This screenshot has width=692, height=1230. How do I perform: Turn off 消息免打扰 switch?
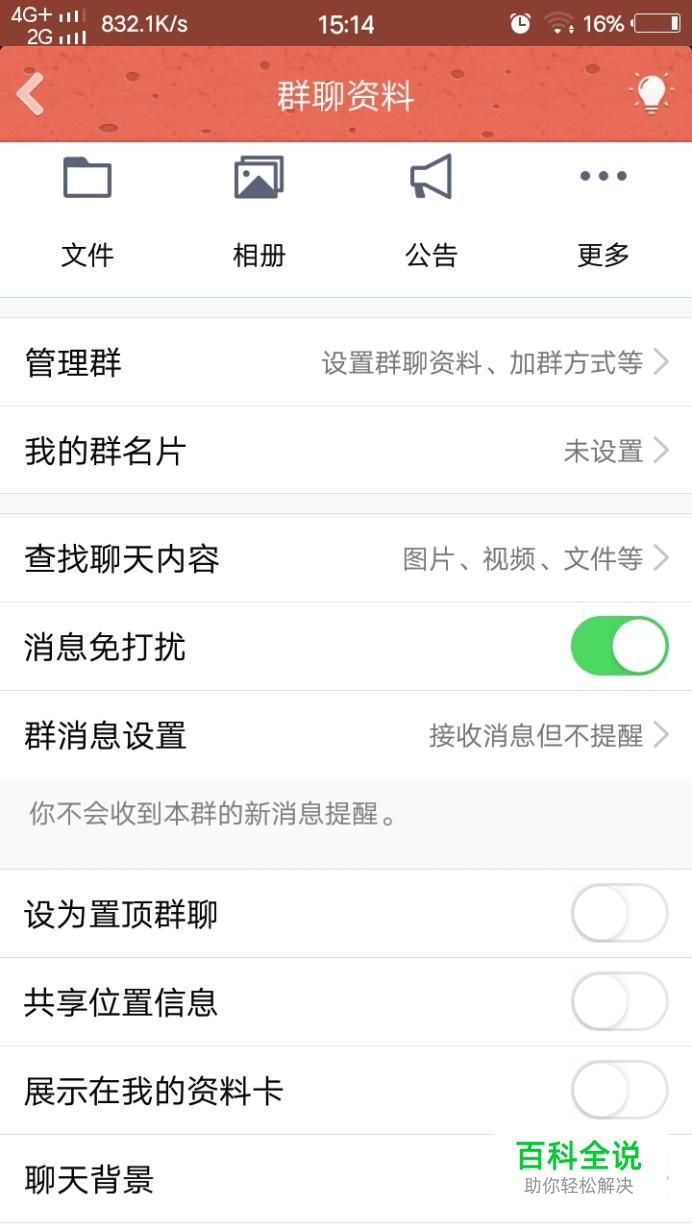[619, 646]
